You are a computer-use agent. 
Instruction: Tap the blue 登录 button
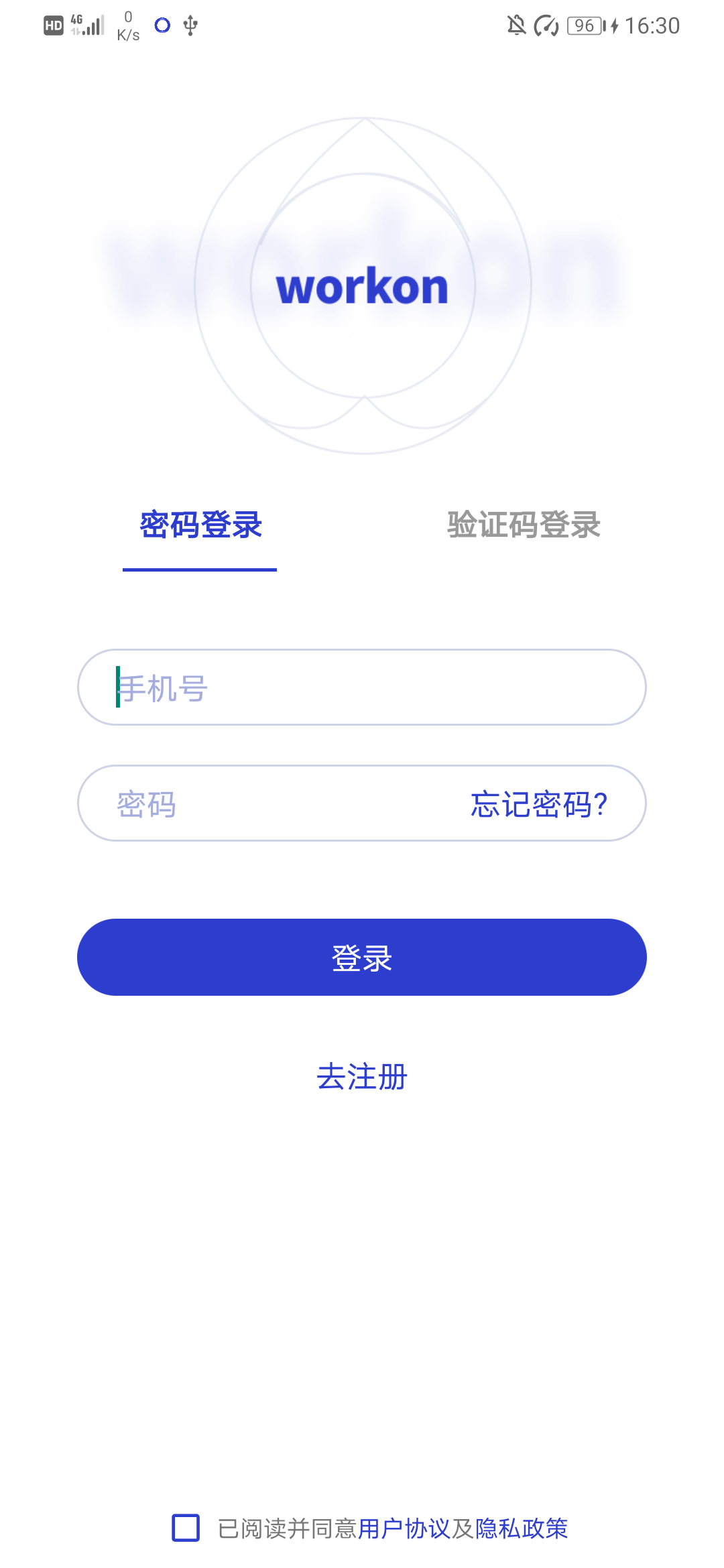point(362,957)
